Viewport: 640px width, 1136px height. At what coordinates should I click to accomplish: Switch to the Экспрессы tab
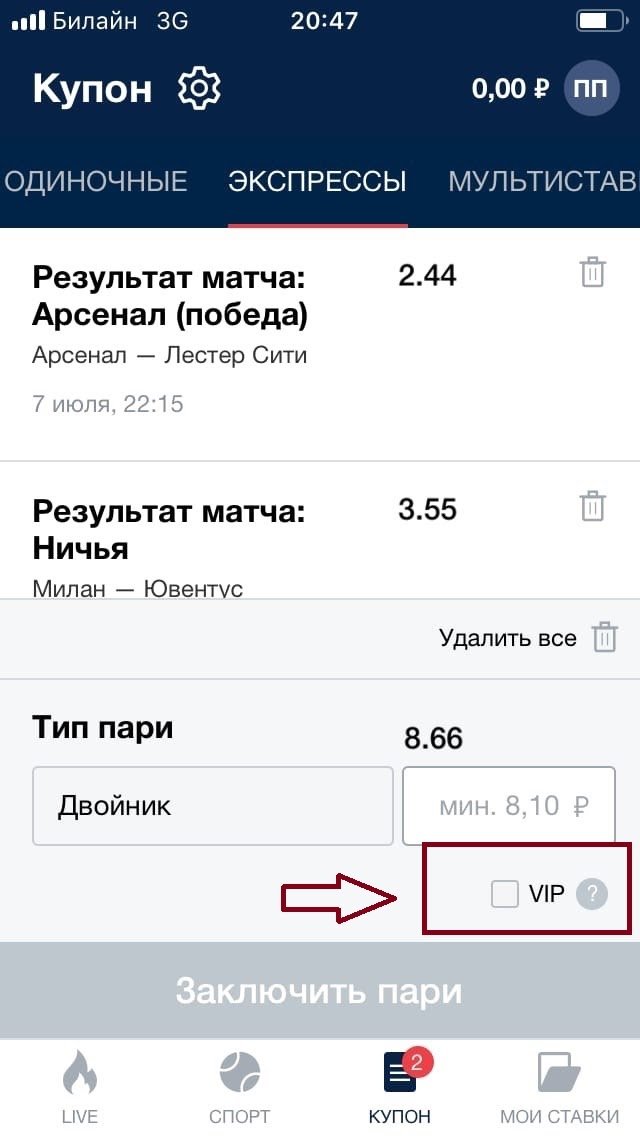point(318,182)
